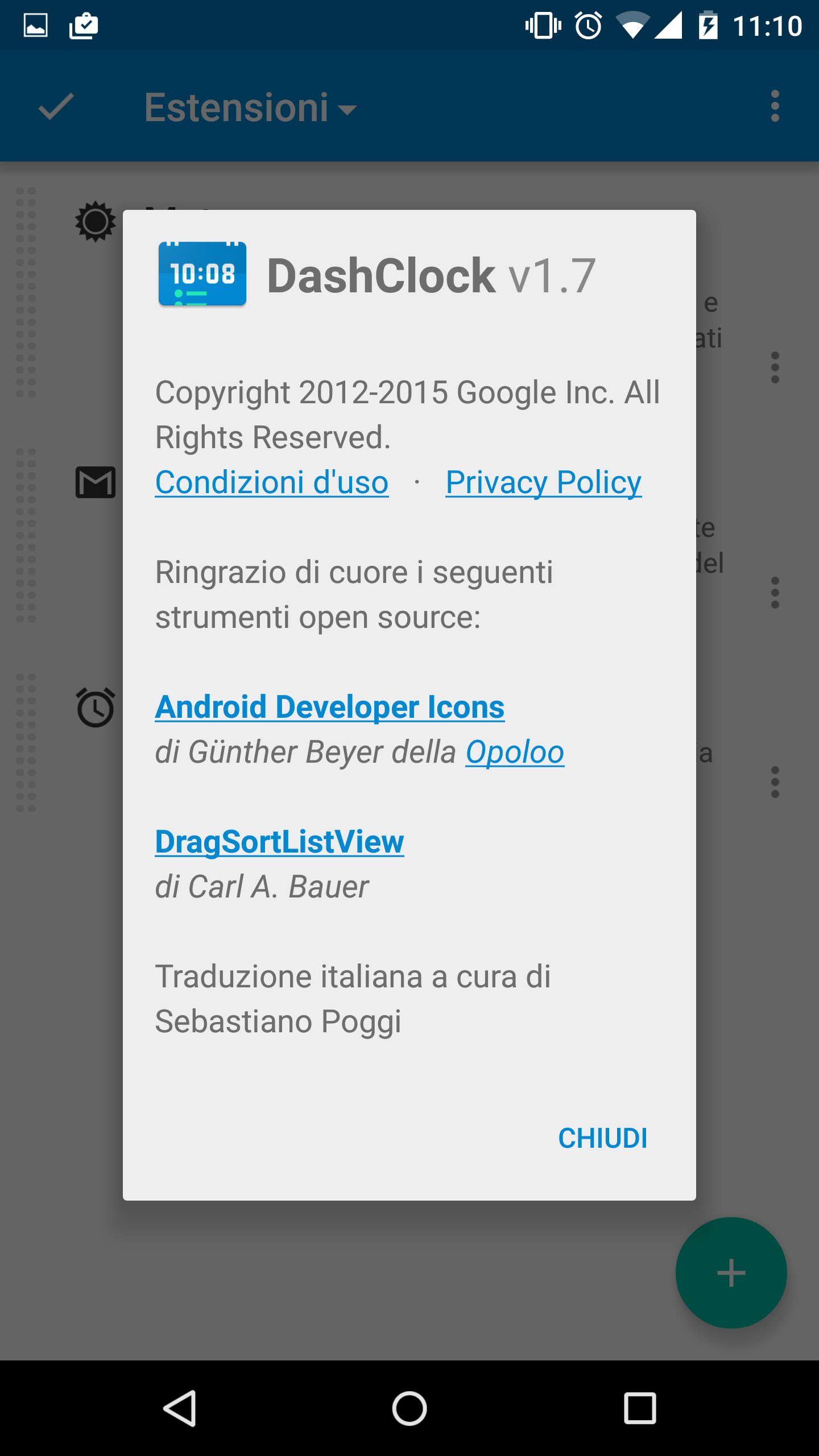Viewport: 819px width, 1456px height.
Task: Go to the home screen
Action: click(409, 1409)
